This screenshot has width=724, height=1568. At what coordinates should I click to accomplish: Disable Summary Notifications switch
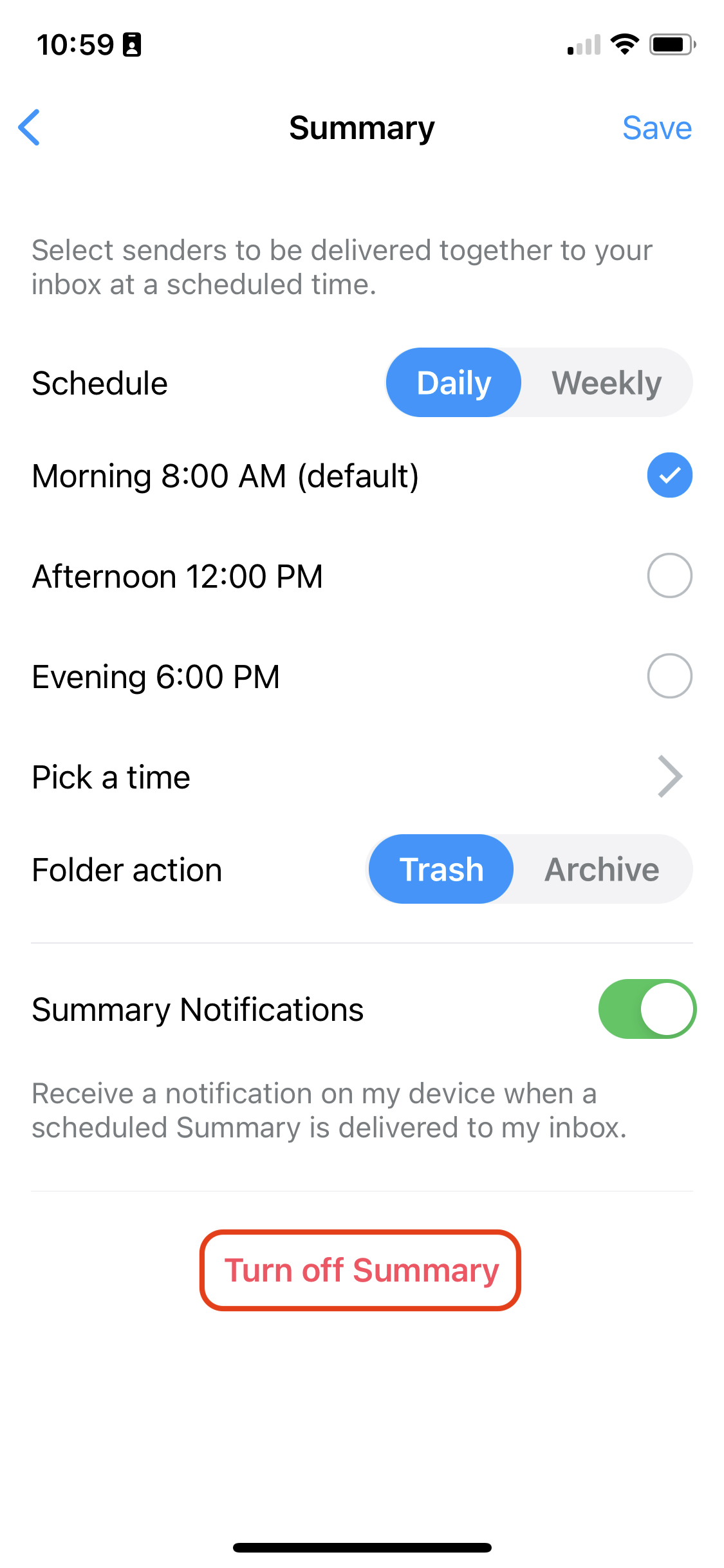647,1009
